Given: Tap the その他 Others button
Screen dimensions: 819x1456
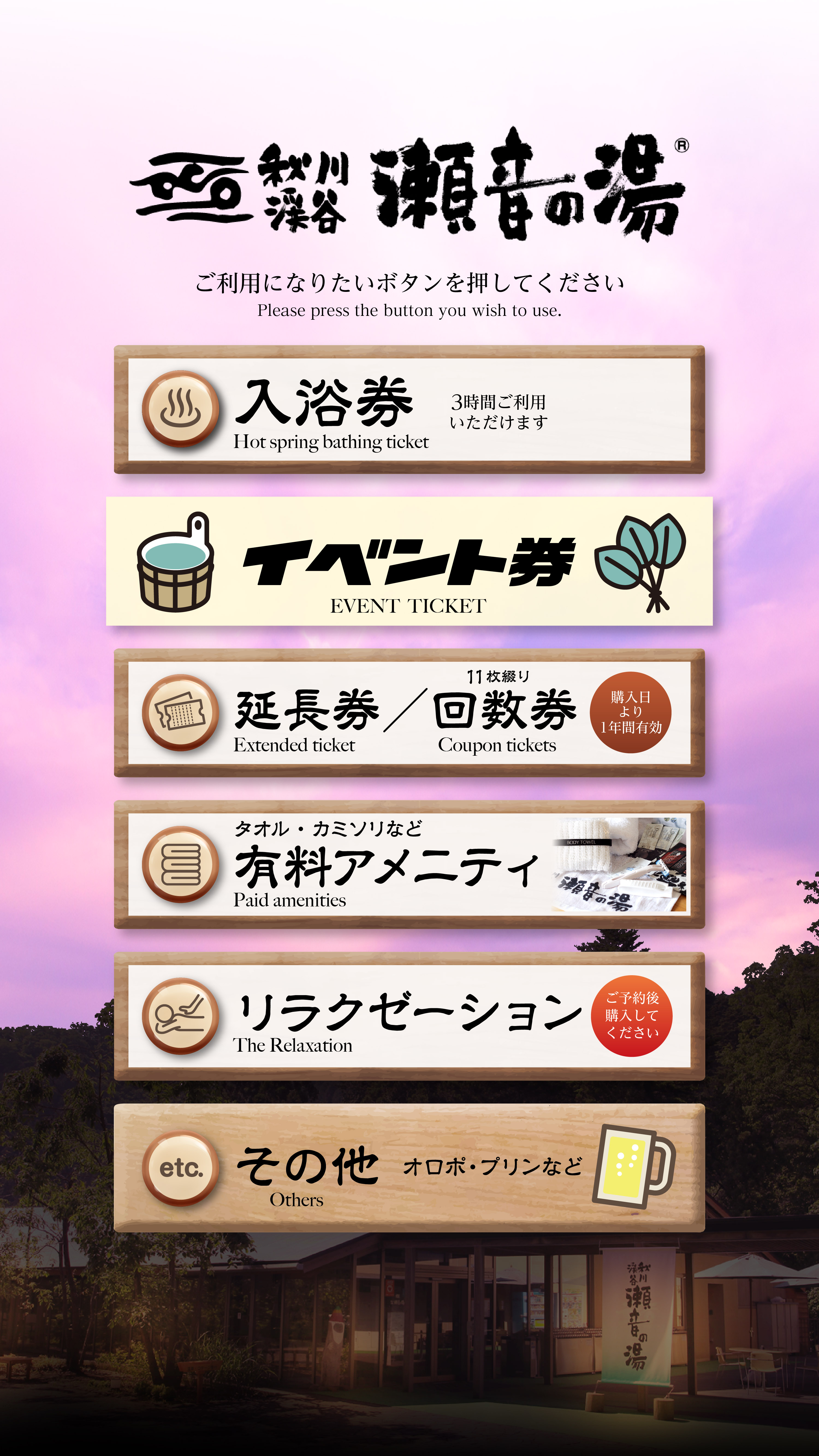Looking at the screenshot, I should pos(409,1168).
